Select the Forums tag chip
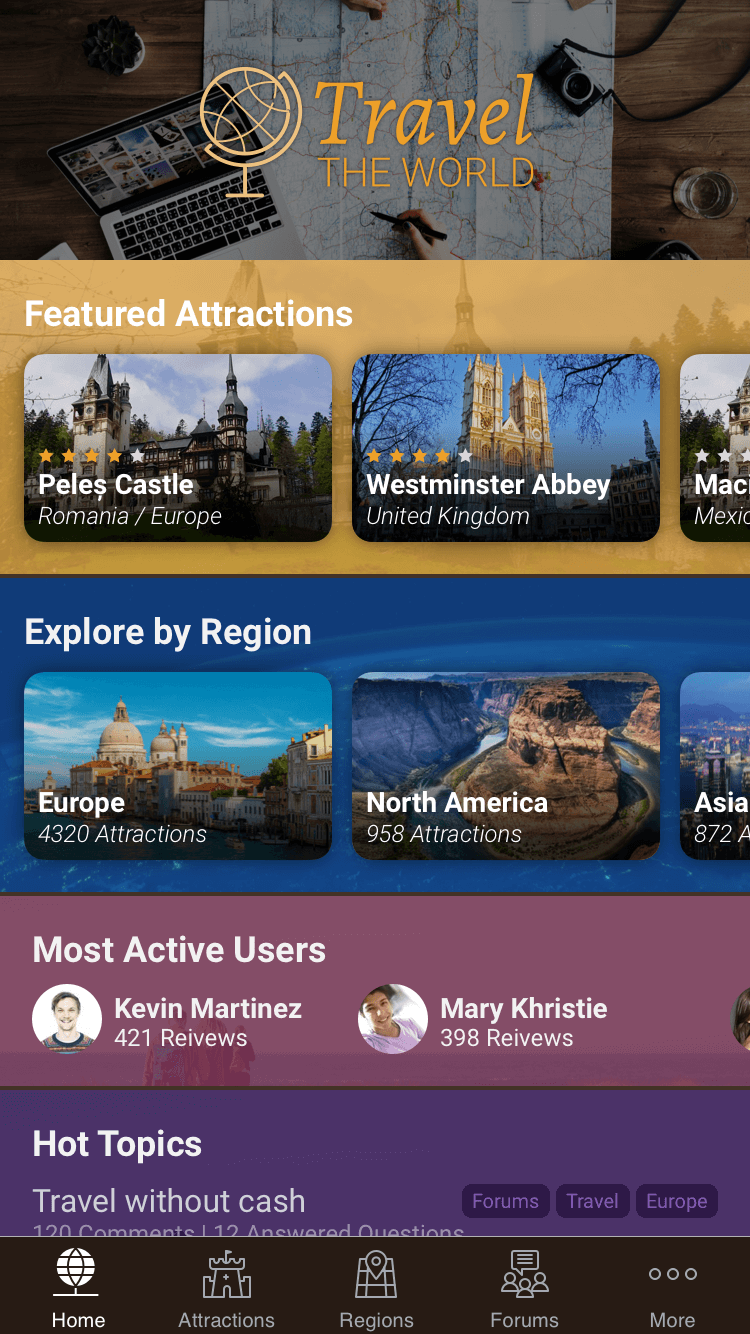Viewport: 750px width, 1334px height. [505, 1201]
